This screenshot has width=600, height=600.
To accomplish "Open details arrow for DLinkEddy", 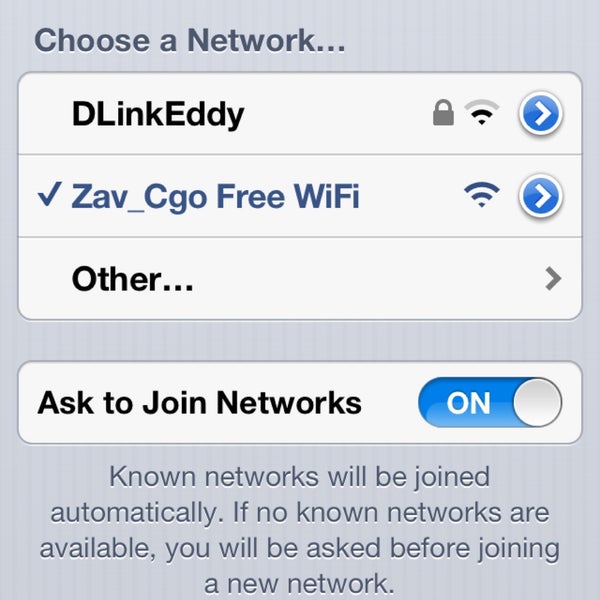I will (540, 116).
